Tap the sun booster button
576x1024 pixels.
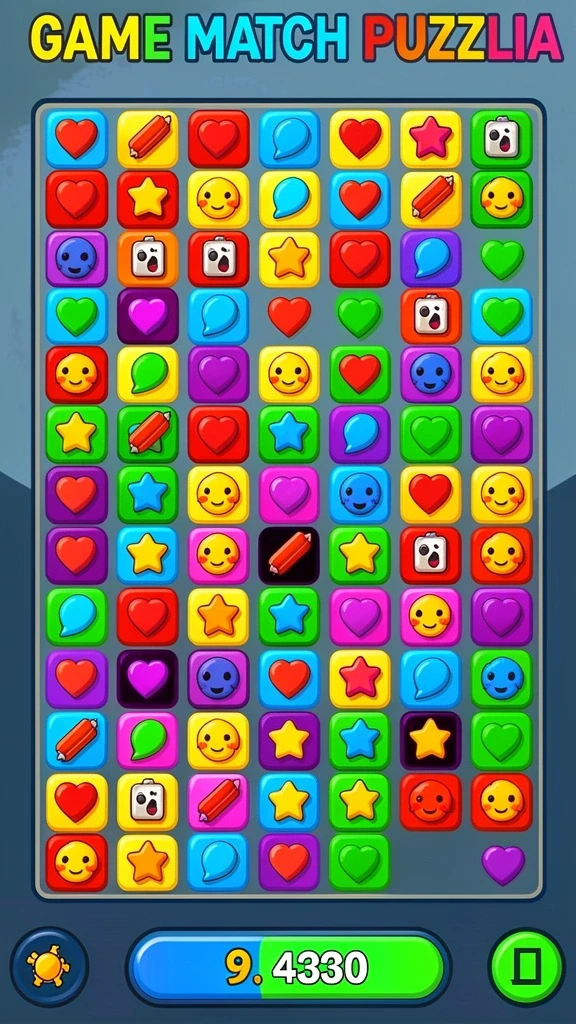(49, 966)
